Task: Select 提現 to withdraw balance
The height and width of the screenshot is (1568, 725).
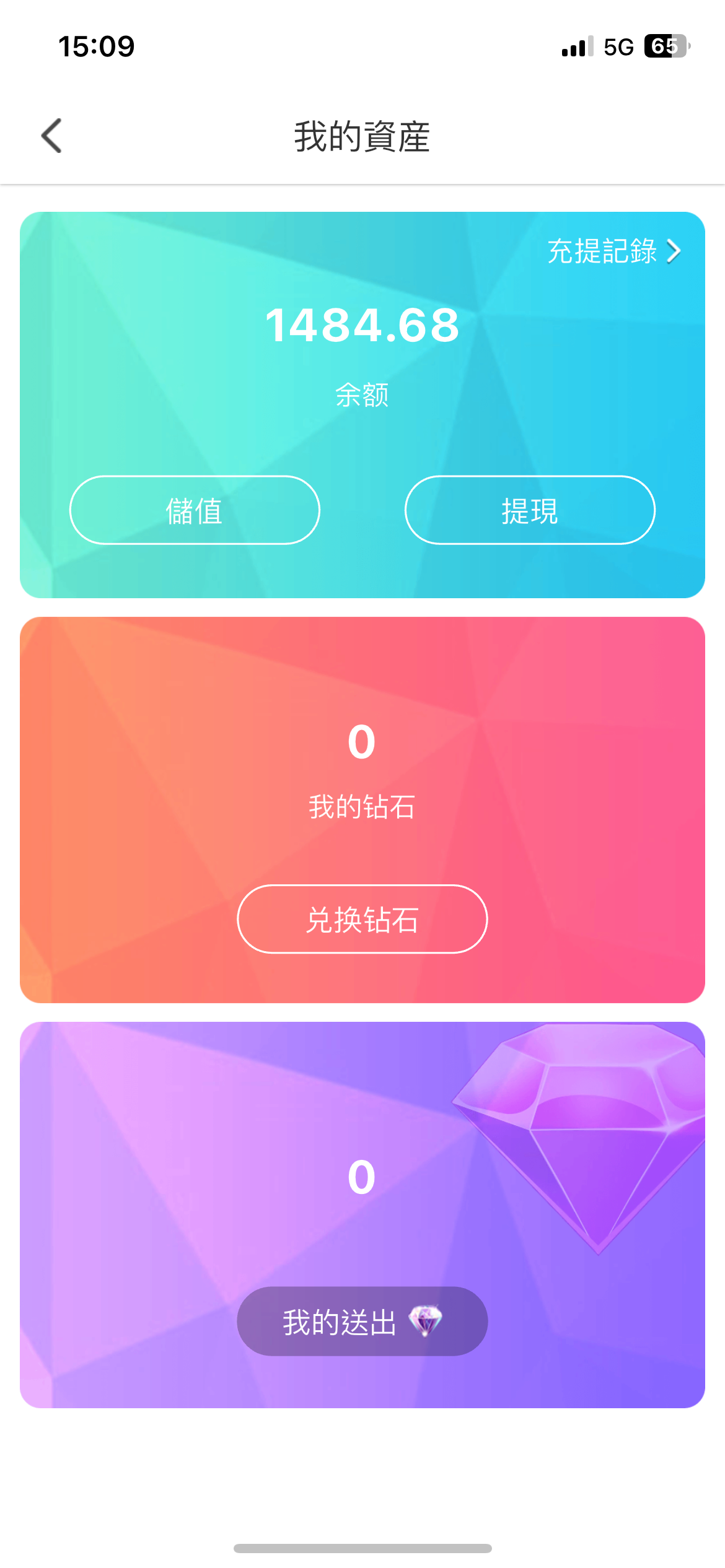Action: point(530,510)
